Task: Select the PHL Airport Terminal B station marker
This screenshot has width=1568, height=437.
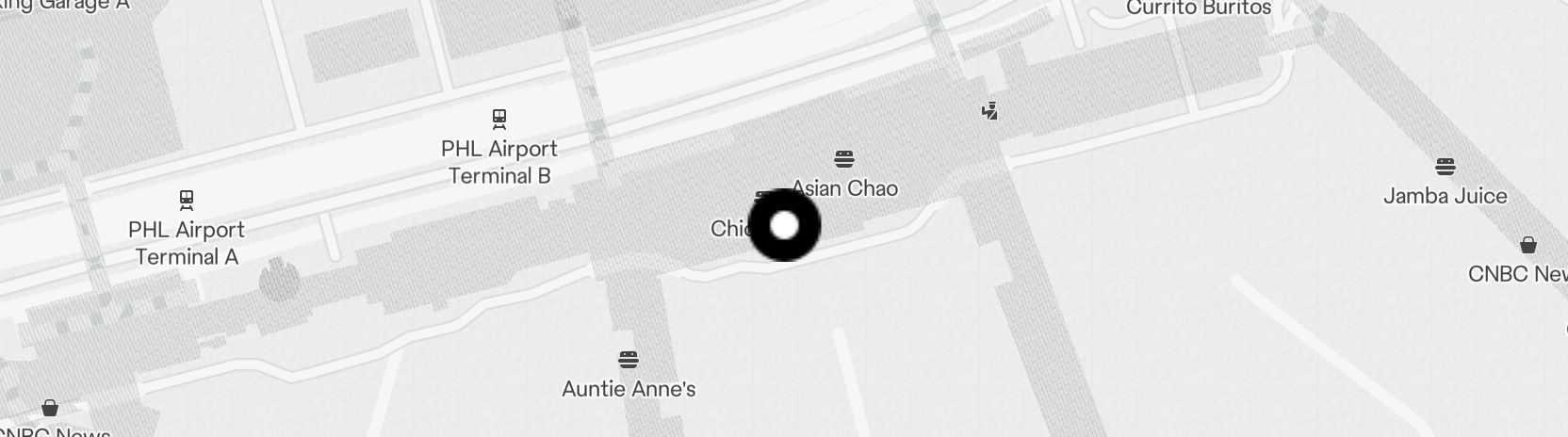Action: (x=499, y=119)
